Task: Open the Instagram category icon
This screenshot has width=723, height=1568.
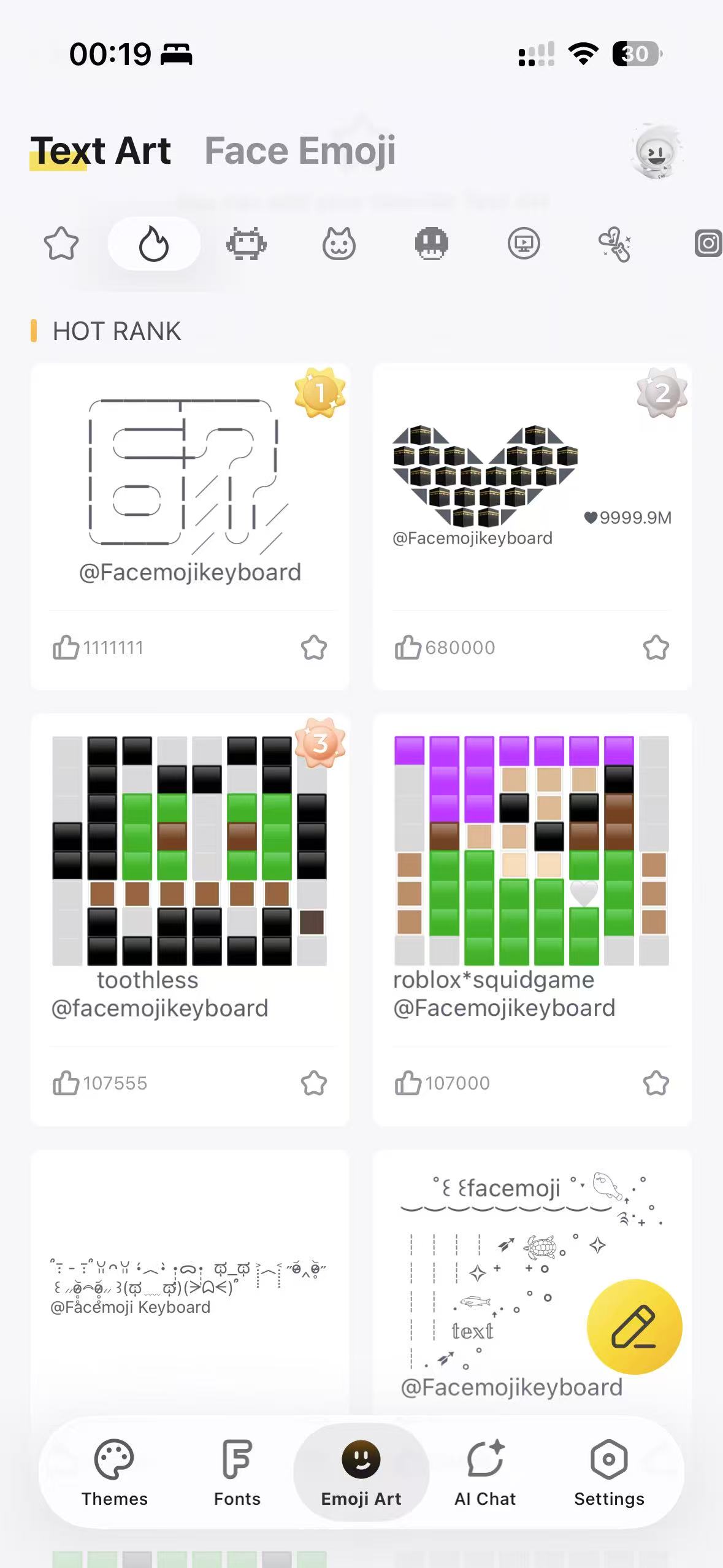Action: point(708,244)
